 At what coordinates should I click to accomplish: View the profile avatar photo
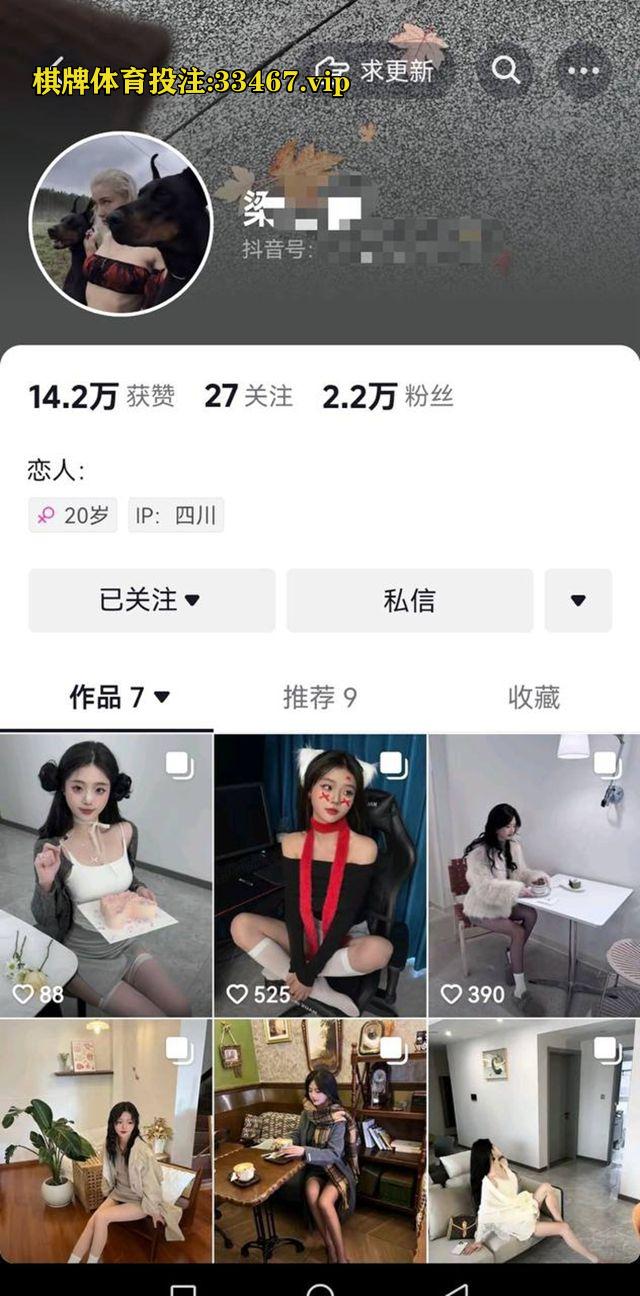tap(121, 223)
